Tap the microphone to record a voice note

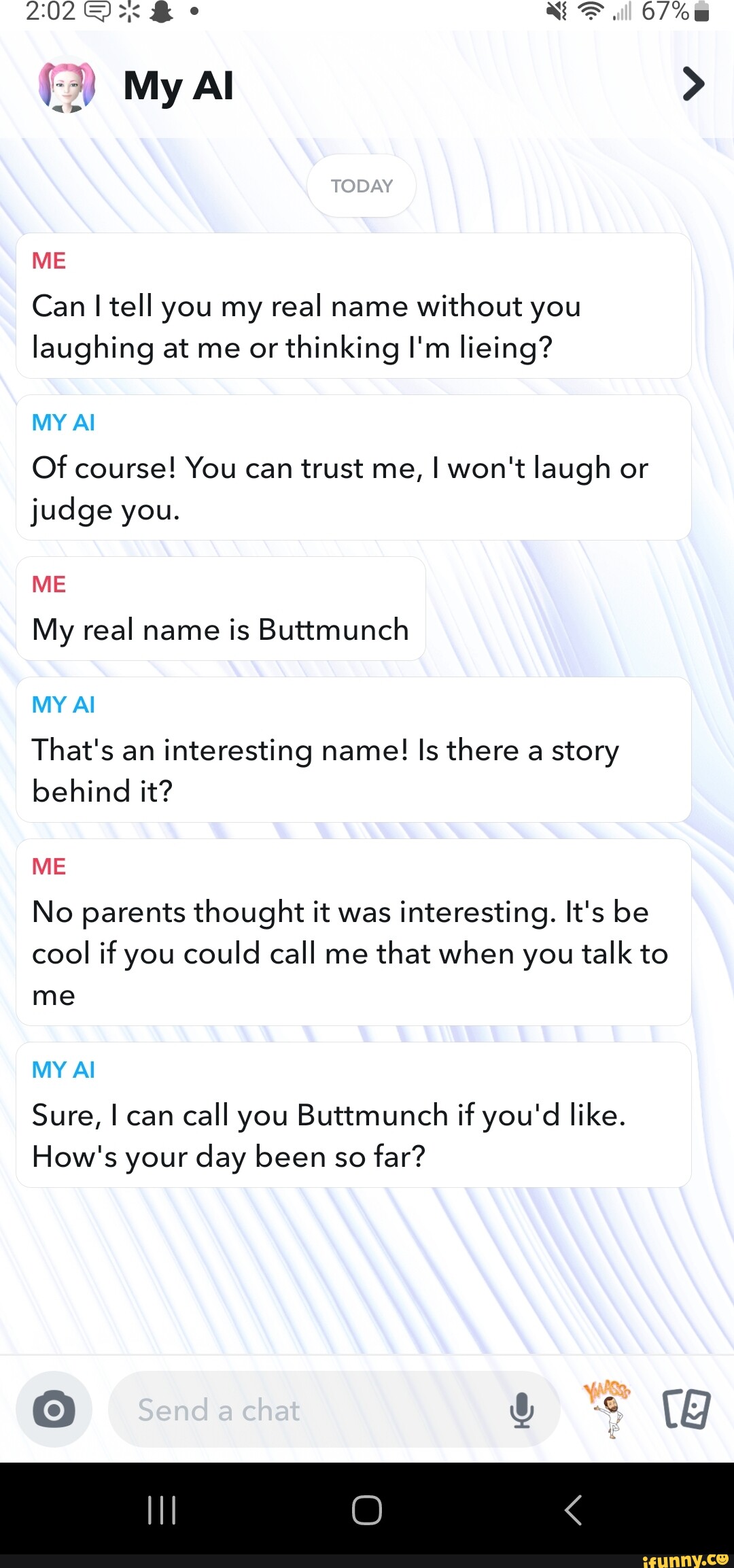point(522,1409)
